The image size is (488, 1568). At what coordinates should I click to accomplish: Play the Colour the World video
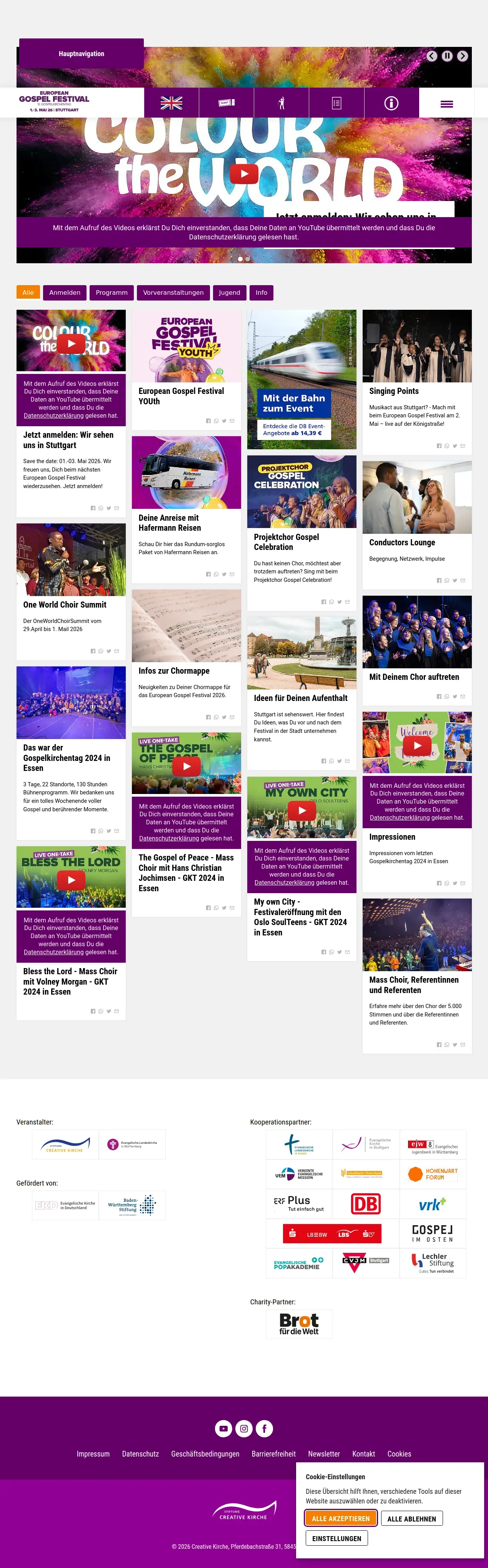[244, 174]
